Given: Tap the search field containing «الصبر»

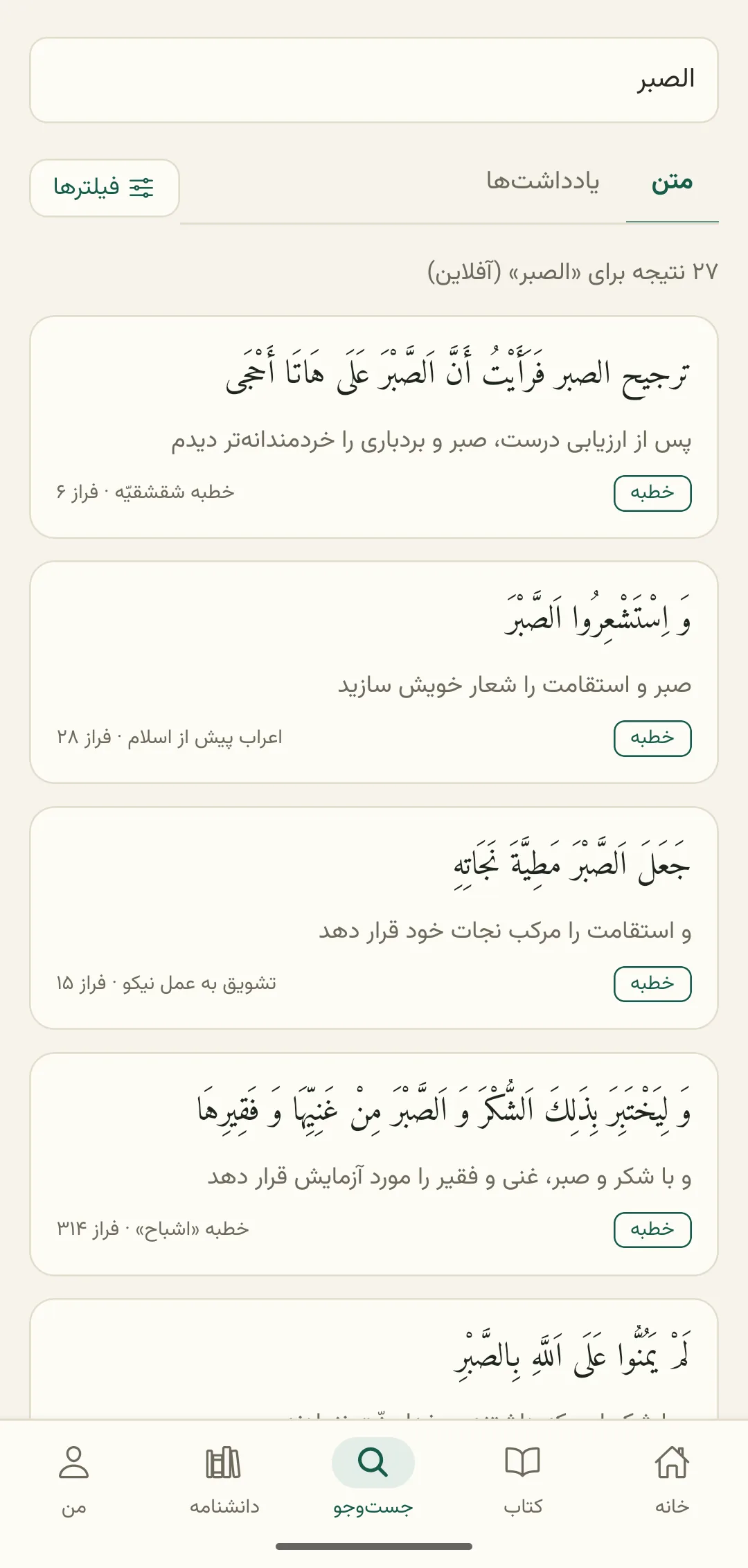Looking at the screenshot, I should (x=374, y=80).
